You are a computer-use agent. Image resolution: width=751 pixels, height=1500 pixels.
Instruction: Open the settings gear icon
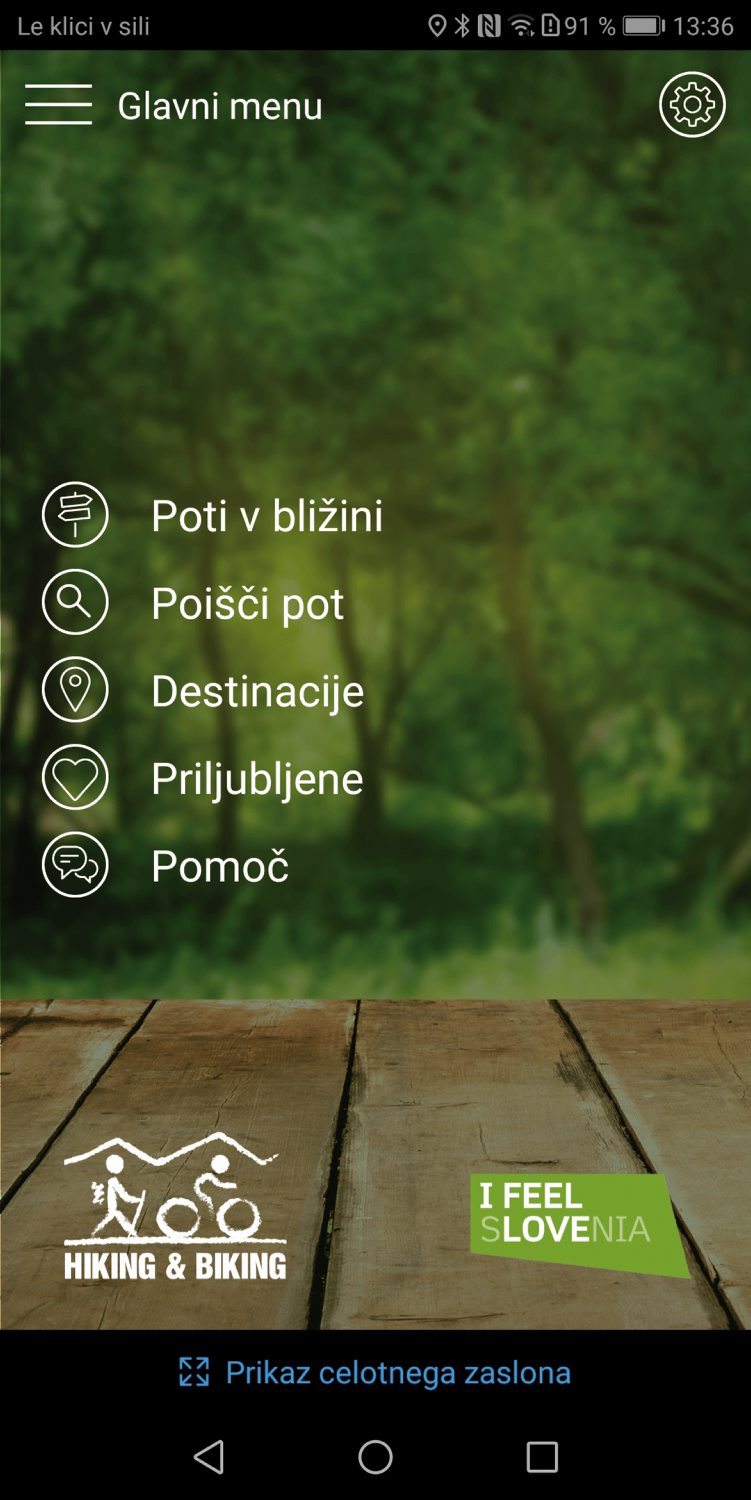pos(692,105)
